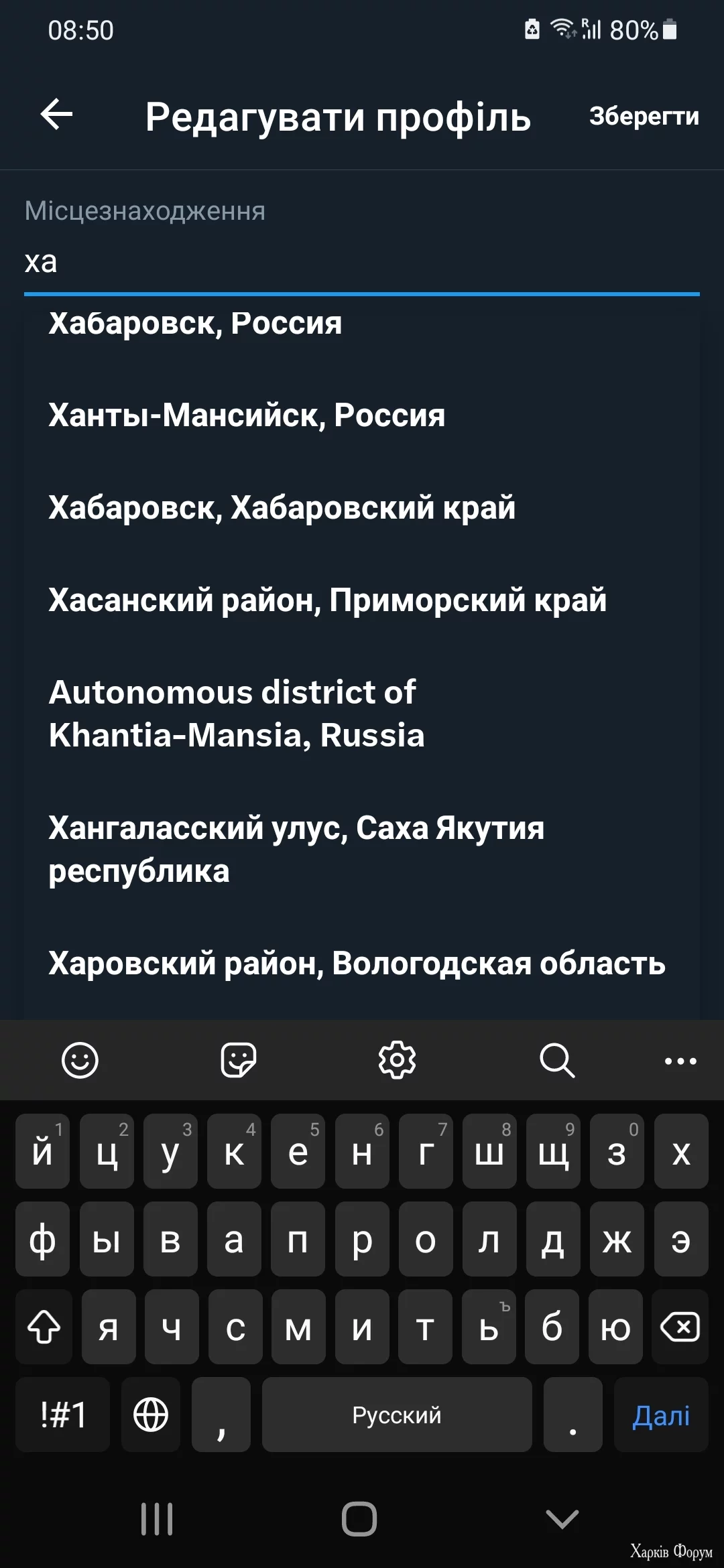Screen dimensions: 724x1568
Task: Open the keyboard sticker panel
Action: click(239, 1060)
